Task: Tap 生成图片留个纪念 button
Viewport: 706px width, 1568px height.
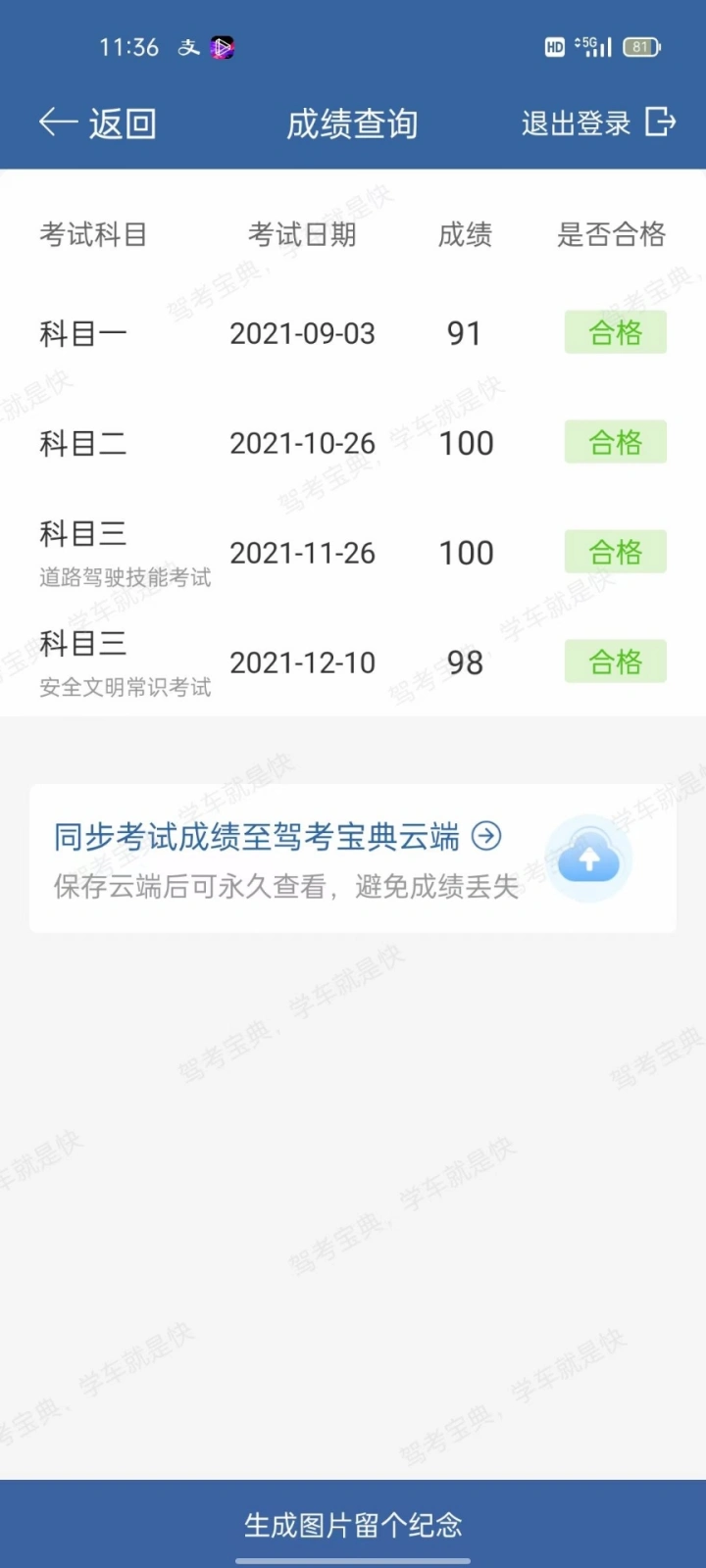Action: click(x=353, y=1524)
